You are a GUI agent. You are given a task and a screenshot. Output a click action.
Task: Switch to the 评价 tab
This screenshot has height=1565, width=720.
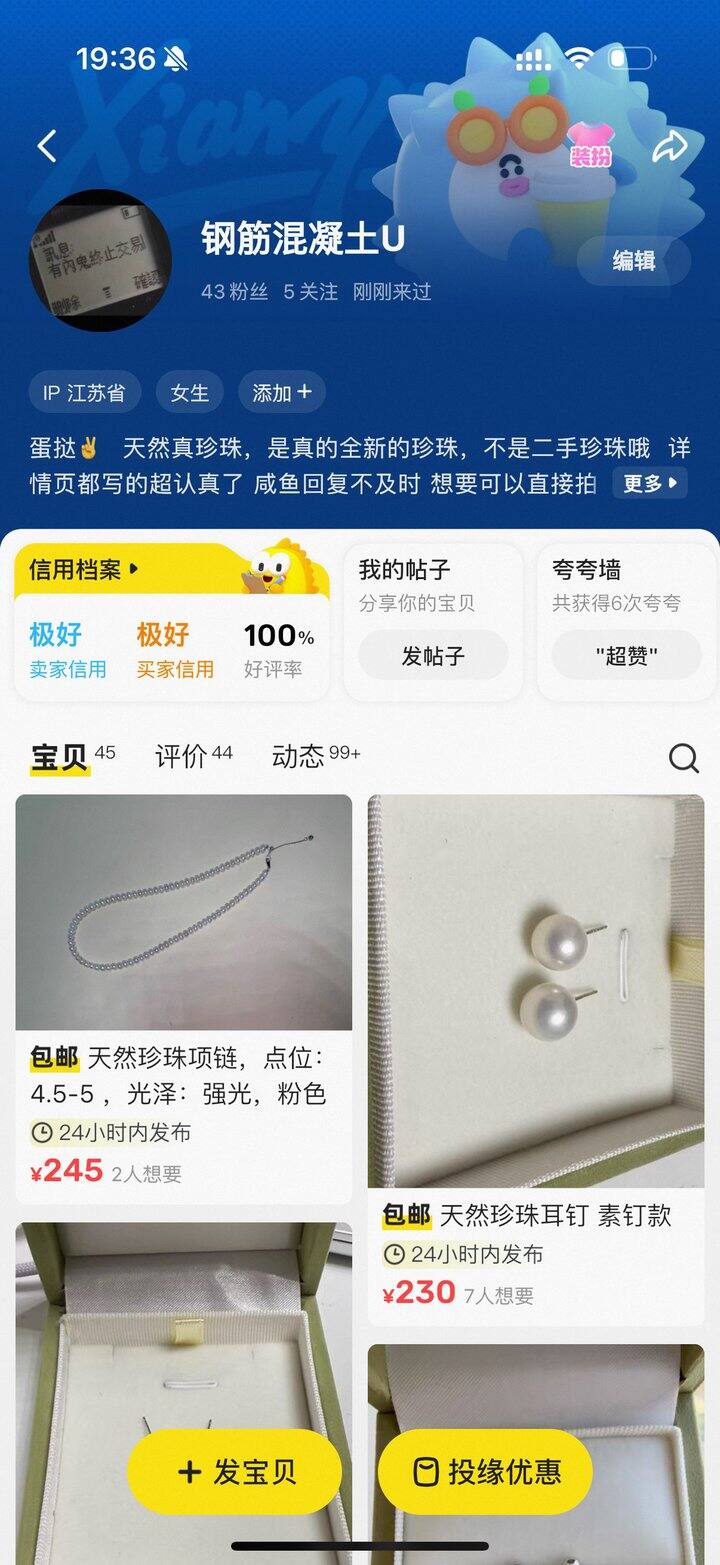(193, 757)
